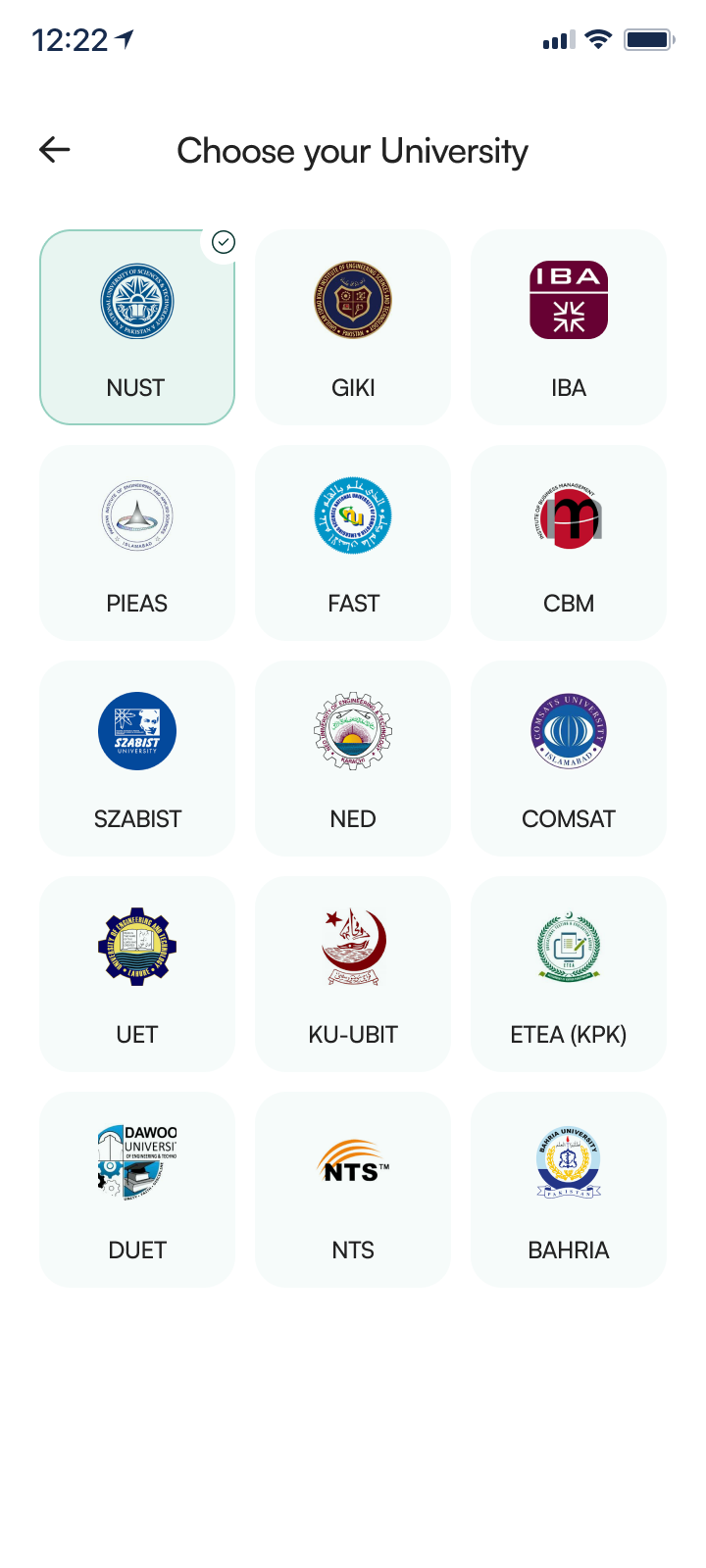This screenshot has width=706, height=1568.
Task: Select the DUET university tile
Action: click(137, 1190)
